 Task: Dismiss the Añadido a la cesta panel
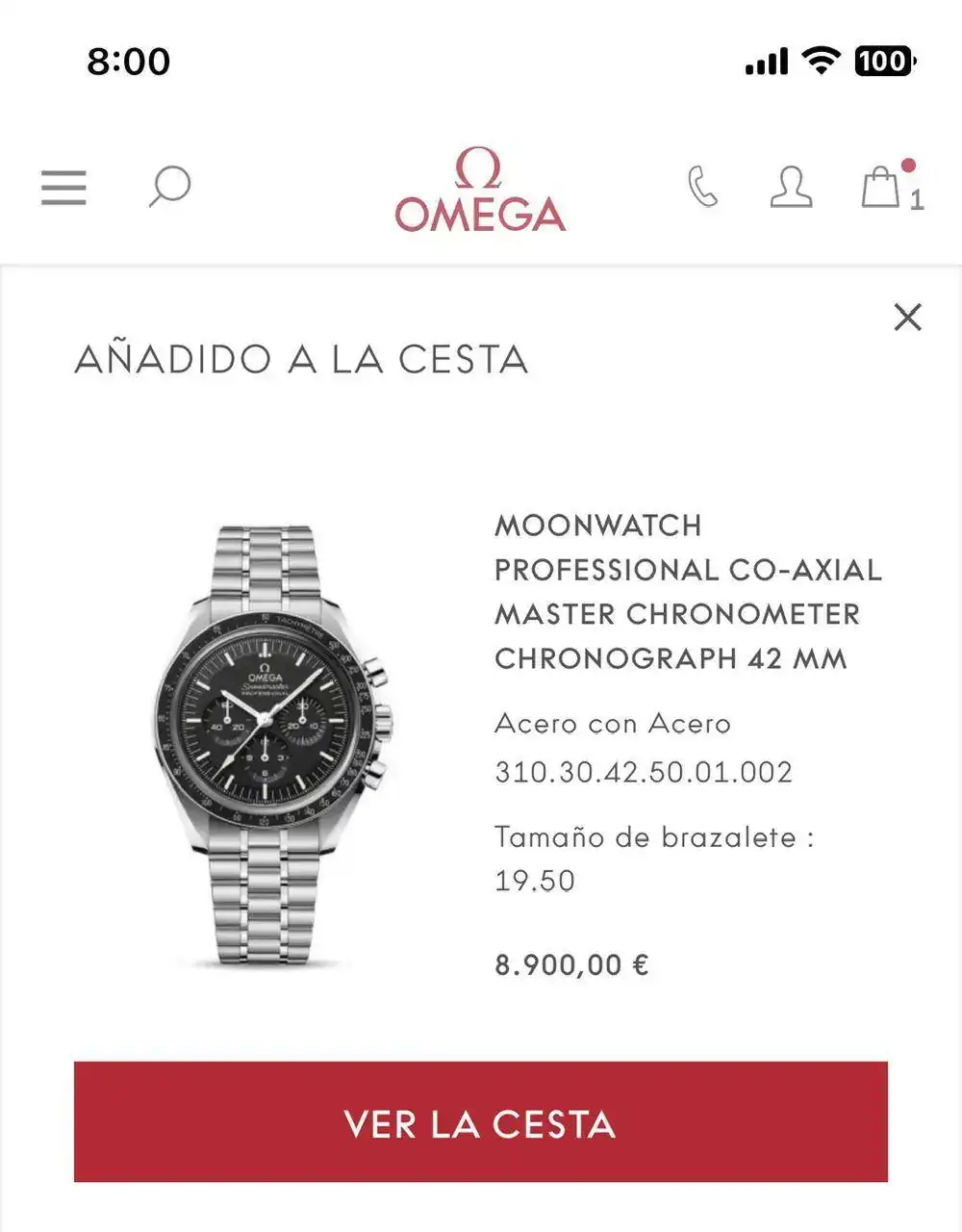[907, 317]
